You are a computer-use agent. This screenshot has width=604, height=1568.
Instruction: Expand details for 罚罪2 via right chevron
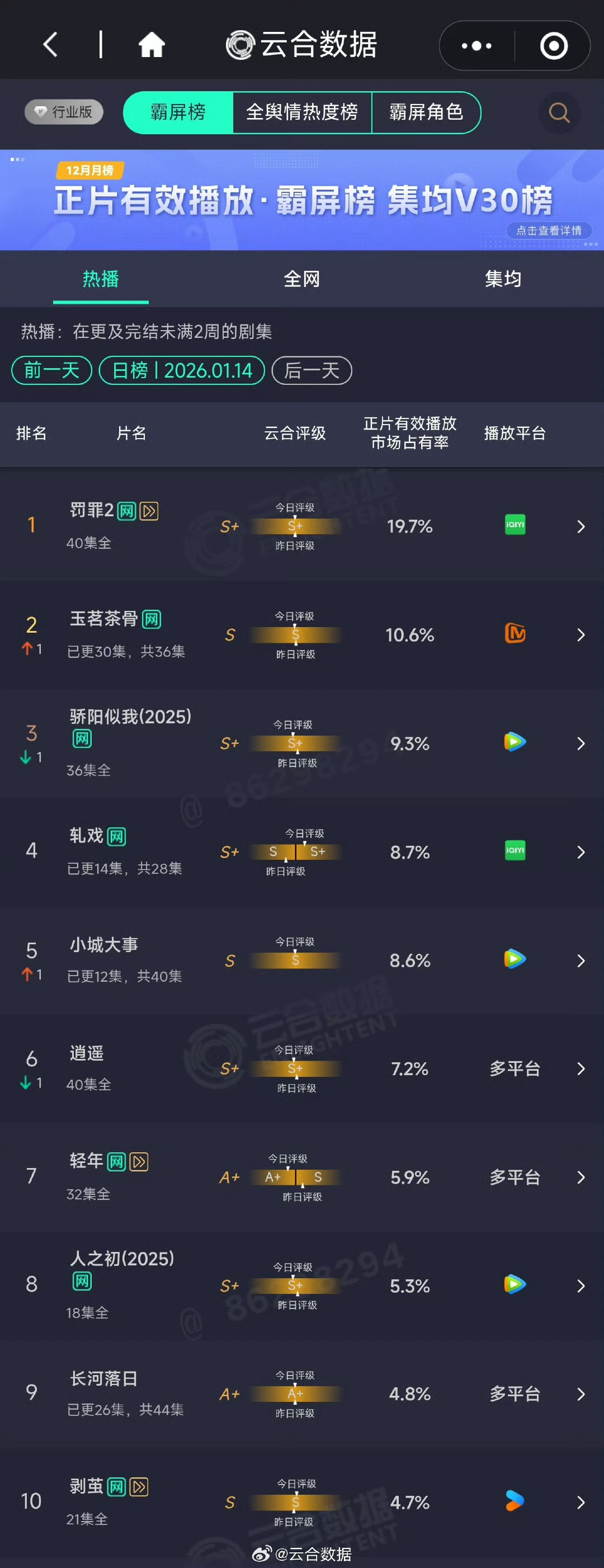tap(581, 526)
